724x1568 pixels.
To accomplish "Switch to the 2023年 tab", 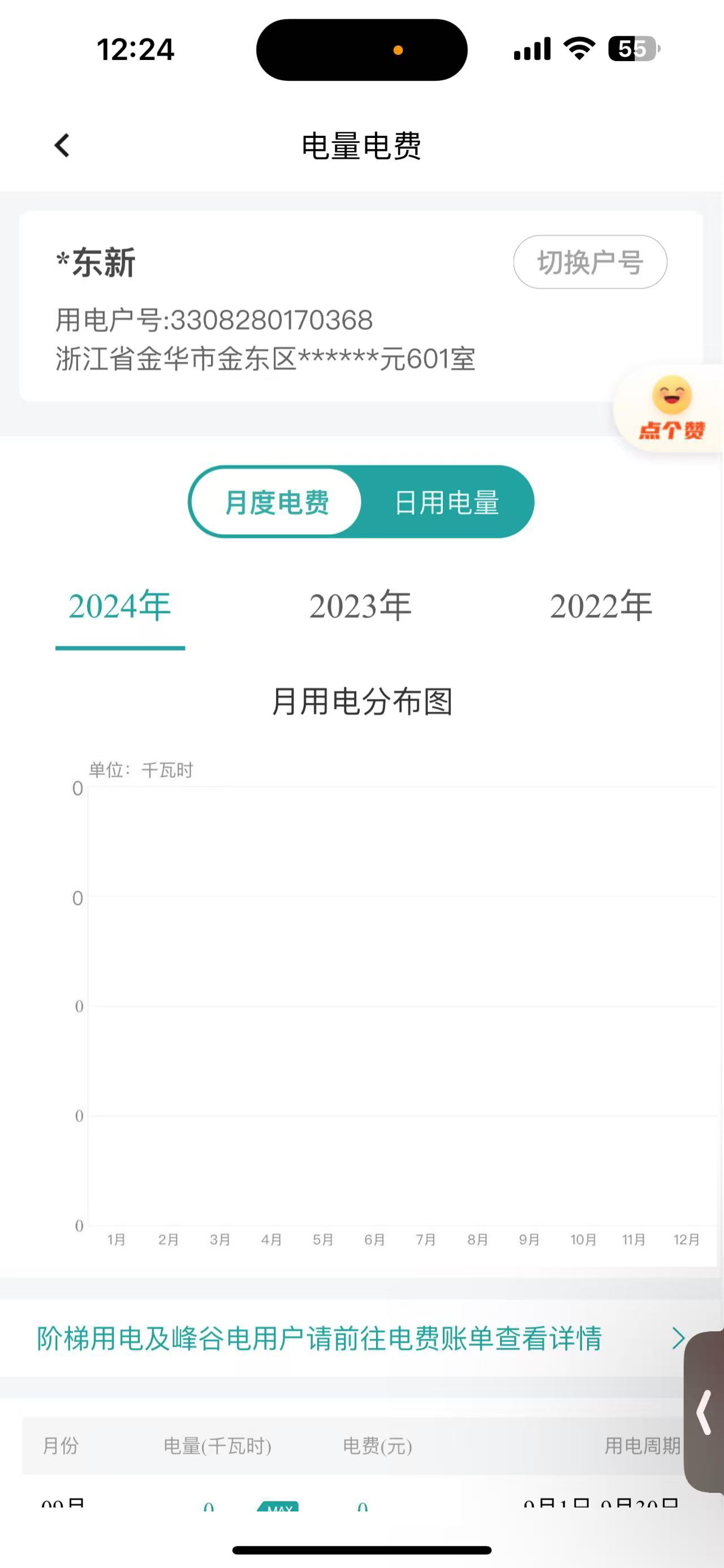I will click(x=360, y=607).
